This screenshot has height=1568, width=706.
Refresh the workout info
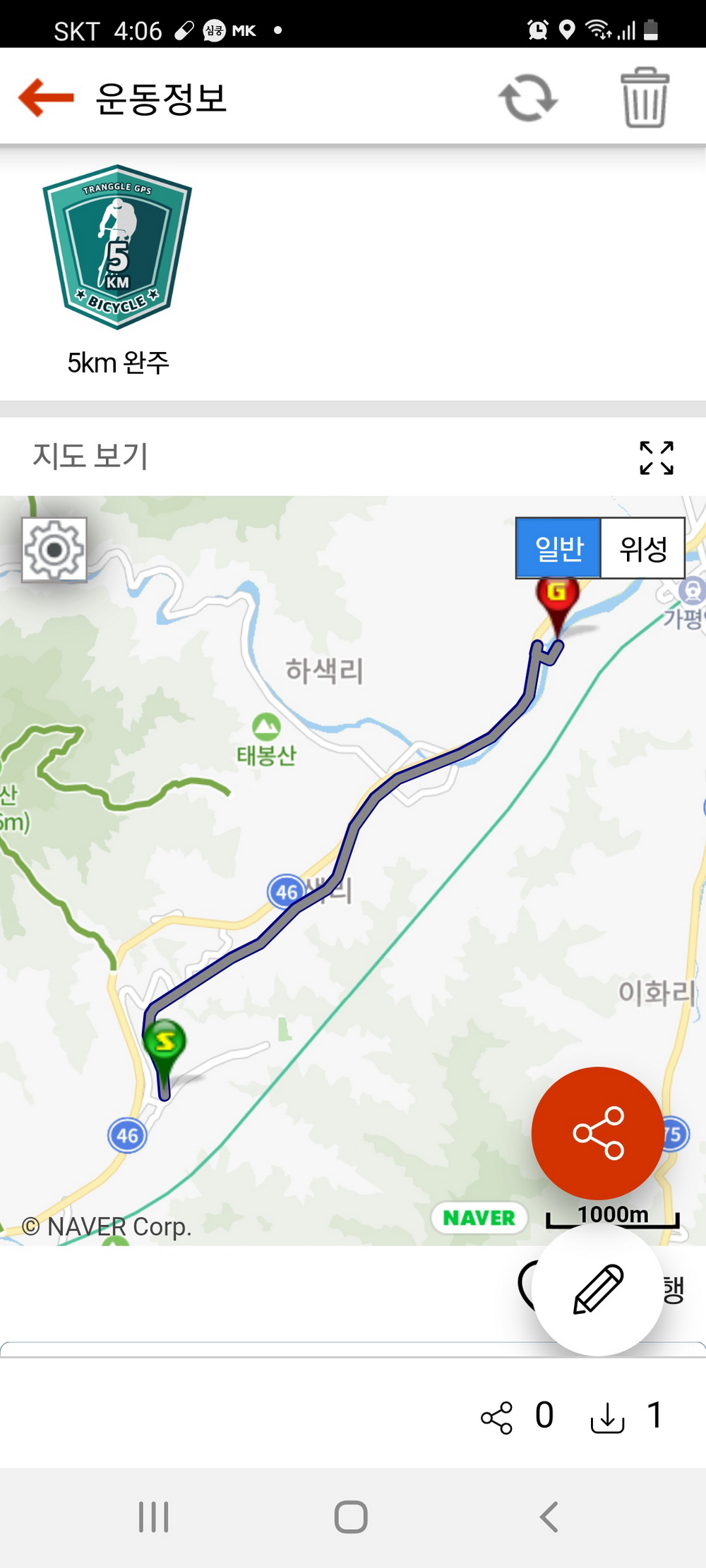[x=528, y=98]
